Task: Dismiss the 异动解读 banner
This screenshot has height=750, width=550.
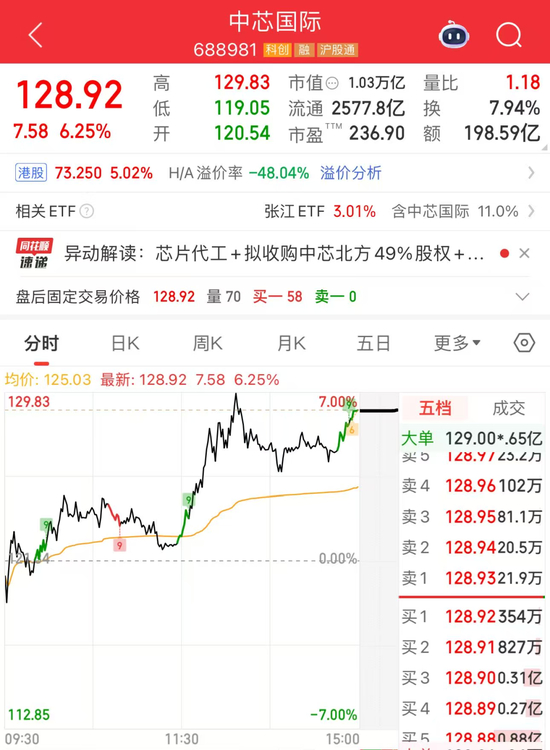Action: [524, 253]
